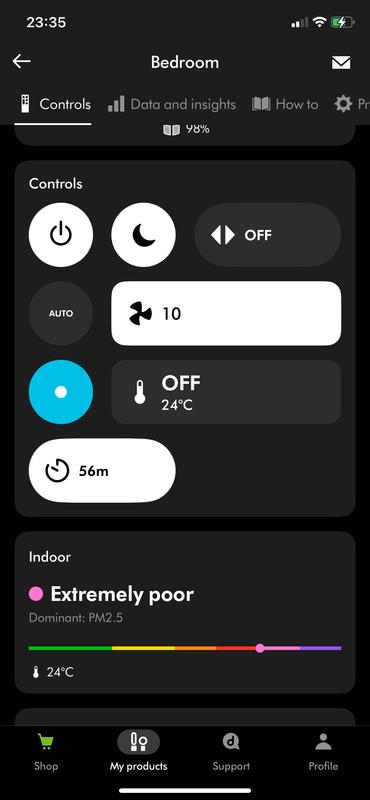
Task: Go back using the arrow icon
Action: (x=21, y=62)
